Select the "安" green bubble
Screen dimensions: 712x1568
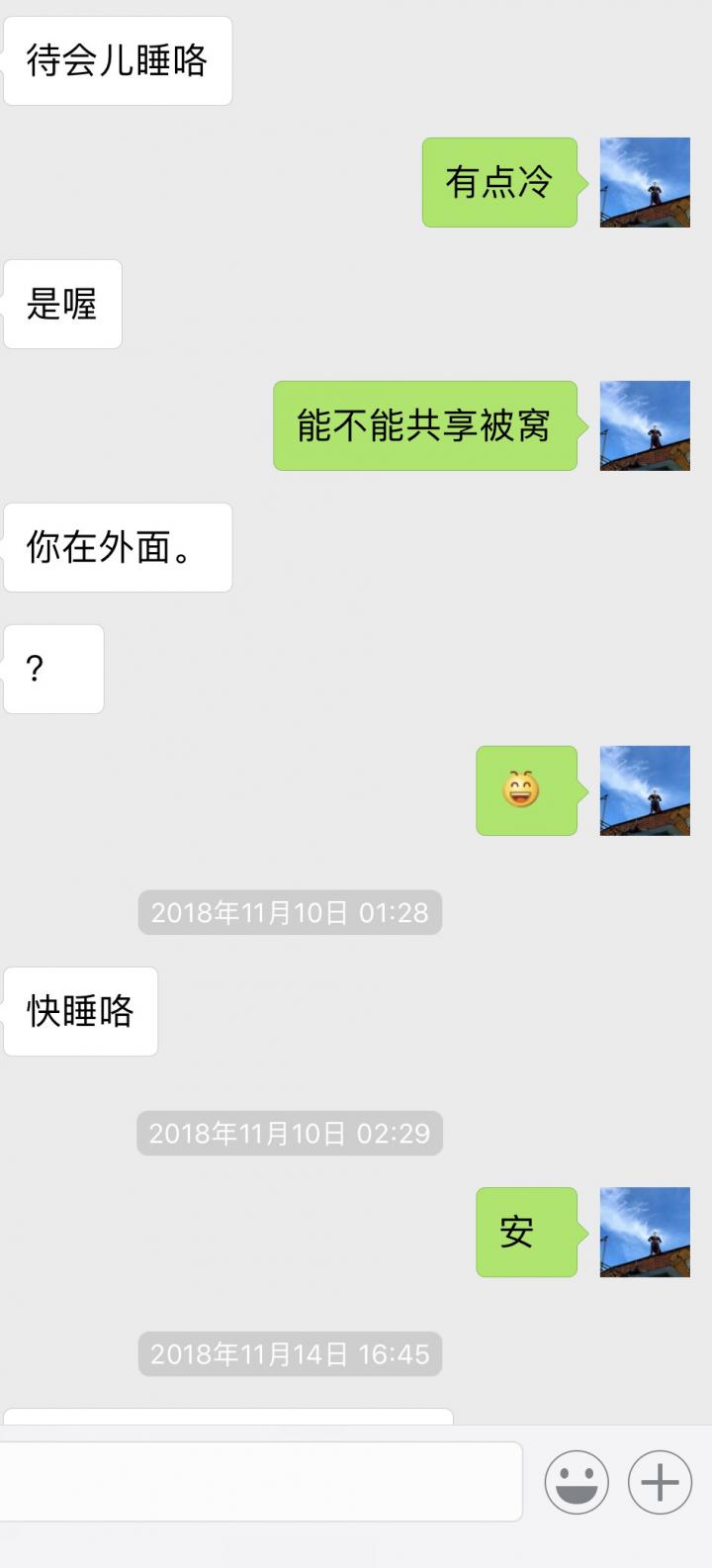tap(526, 1232)
